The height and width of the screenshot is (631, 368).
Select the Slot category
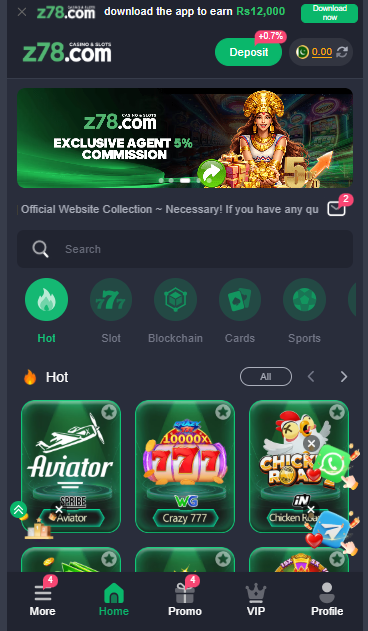(x=111, y=311)
